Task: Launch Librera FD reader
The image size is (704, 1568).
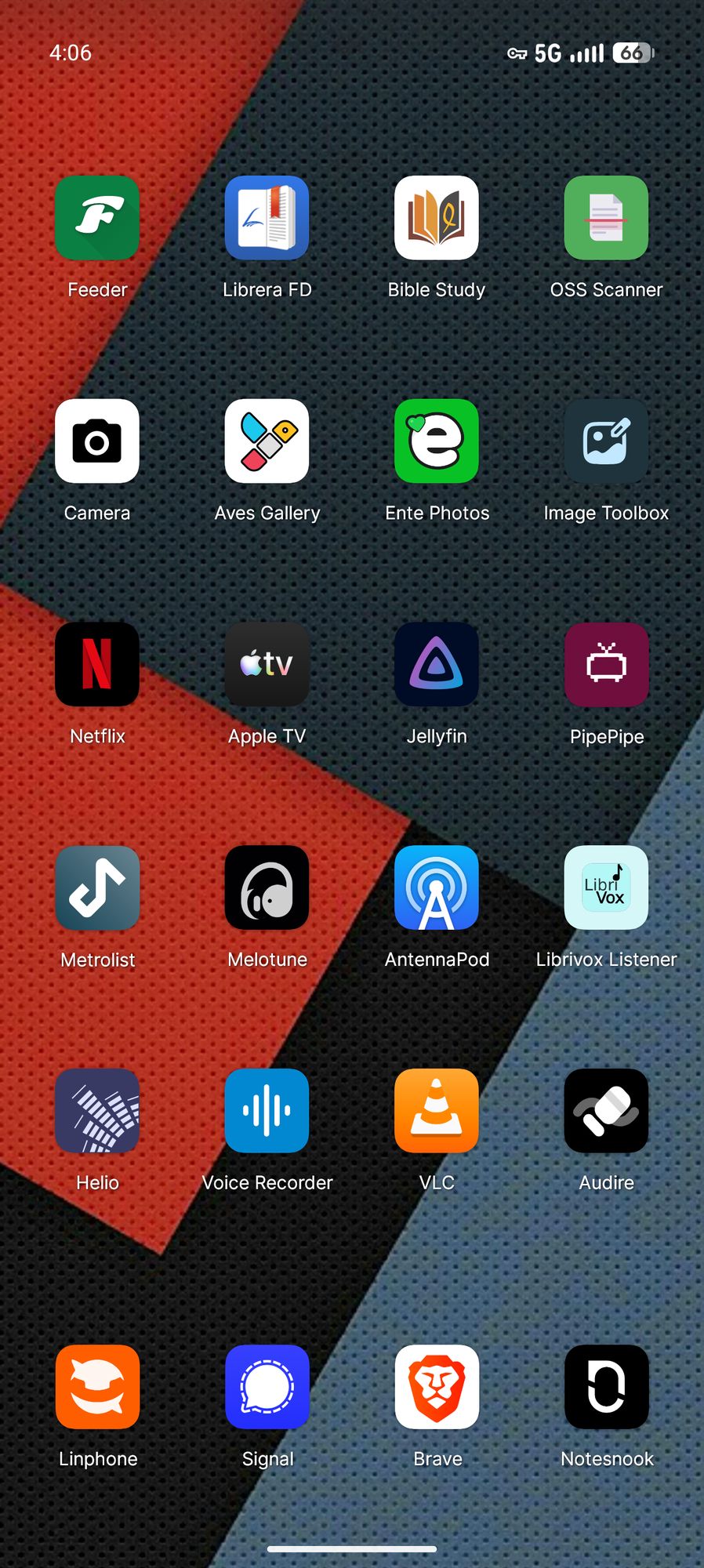Action: [x=267, y=218]
